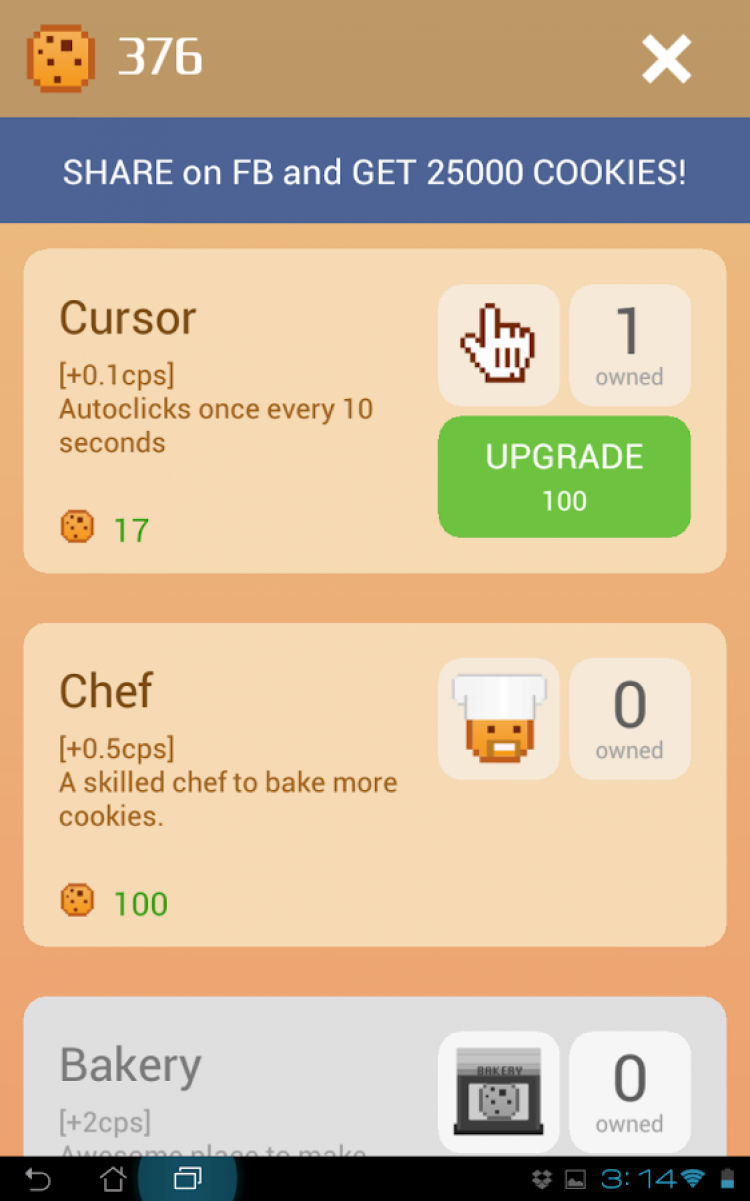Close the shop with the X

(x=666, y=60)
